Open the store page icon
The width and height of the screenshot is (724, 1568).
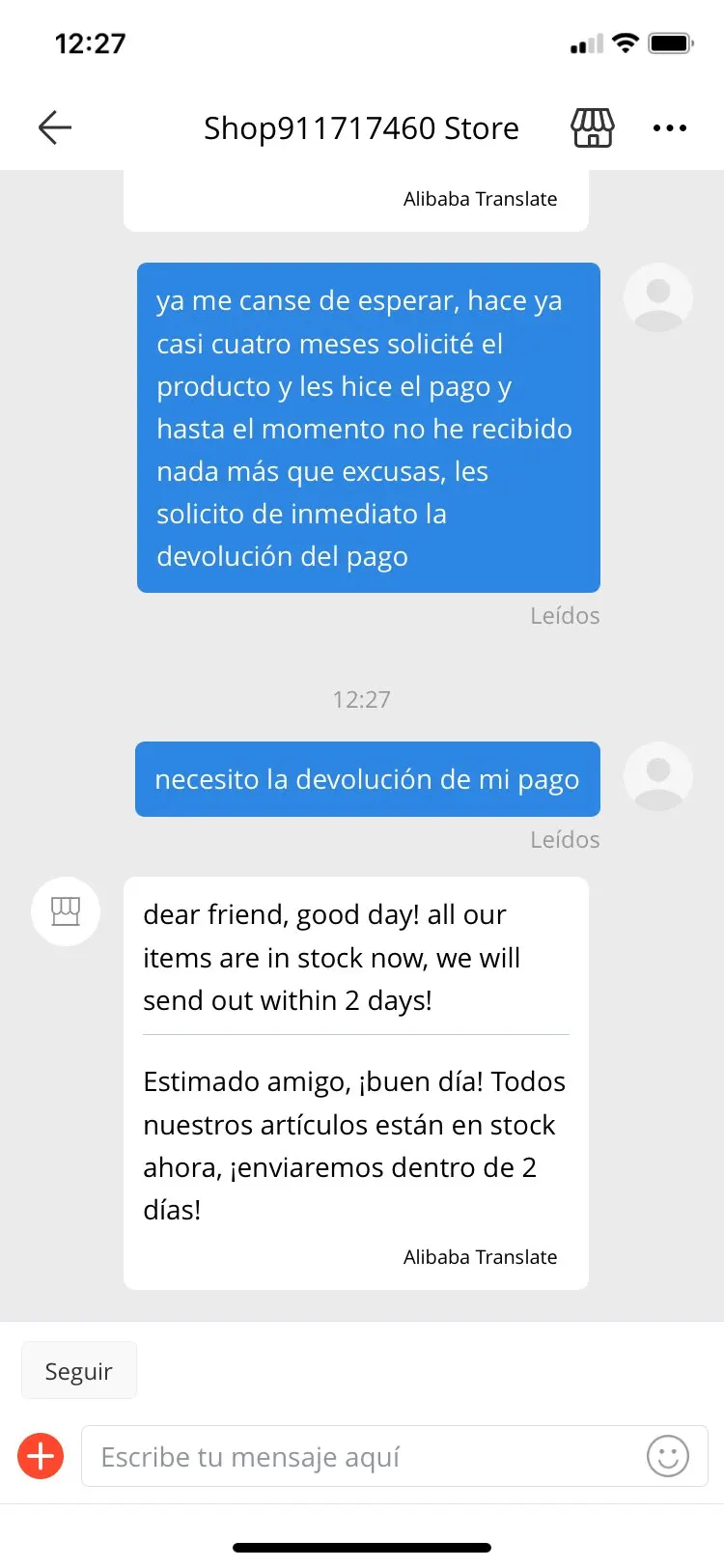pos(593,127)
